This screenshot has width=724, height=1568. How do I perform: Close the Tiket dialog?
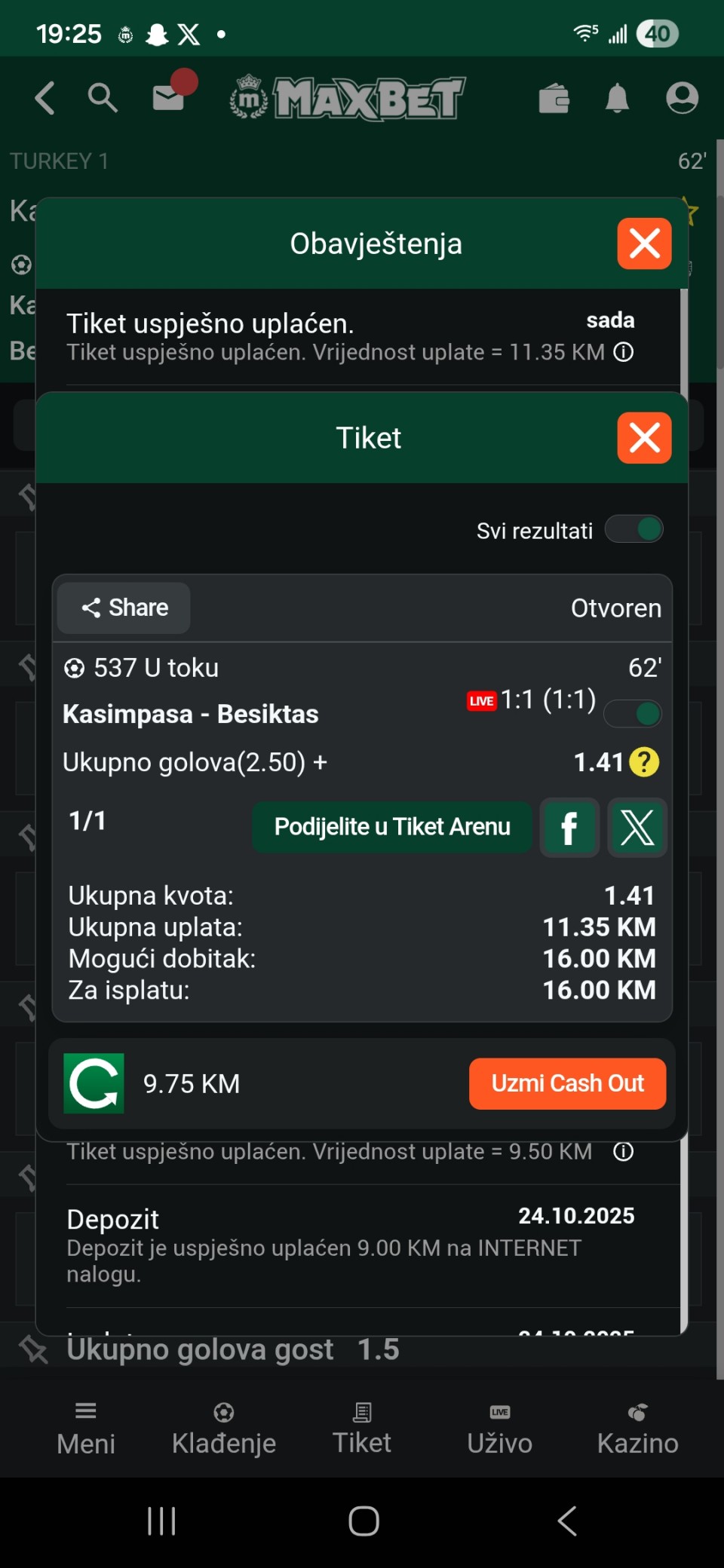click(x=644, y=438)
